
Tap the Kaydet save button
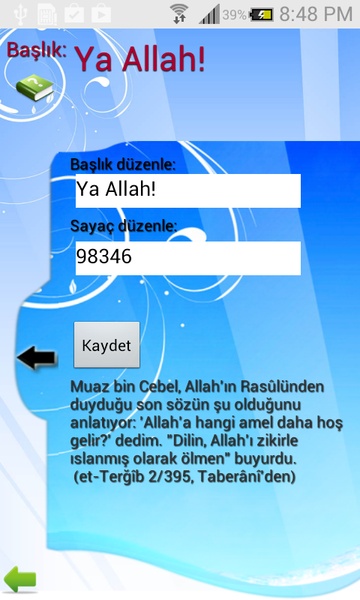click(x=107, y=345)
